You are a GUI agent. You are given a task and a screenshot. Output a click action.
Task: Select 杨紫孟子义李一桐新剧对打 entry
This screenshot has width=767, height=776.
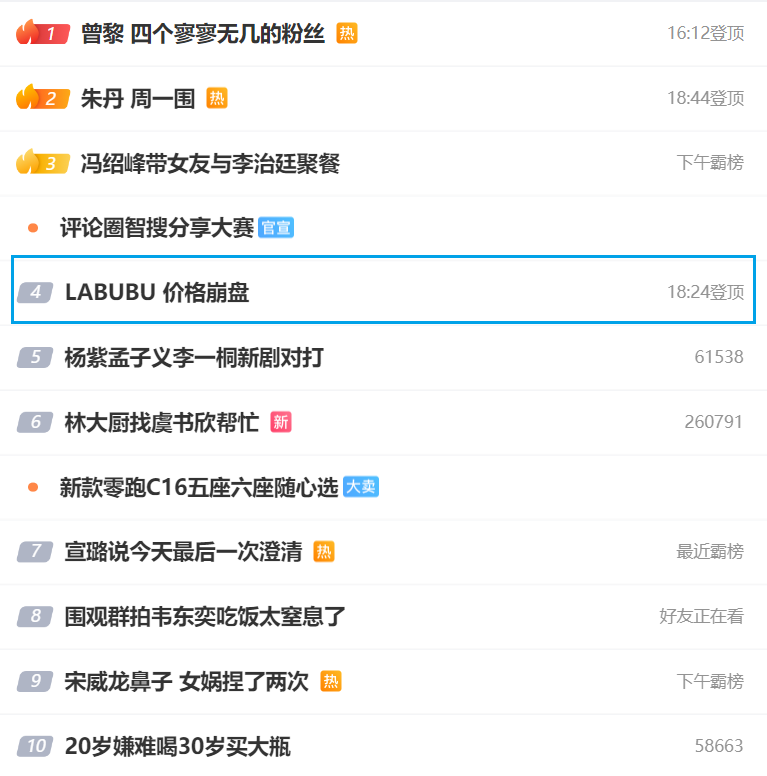[194, 357]
